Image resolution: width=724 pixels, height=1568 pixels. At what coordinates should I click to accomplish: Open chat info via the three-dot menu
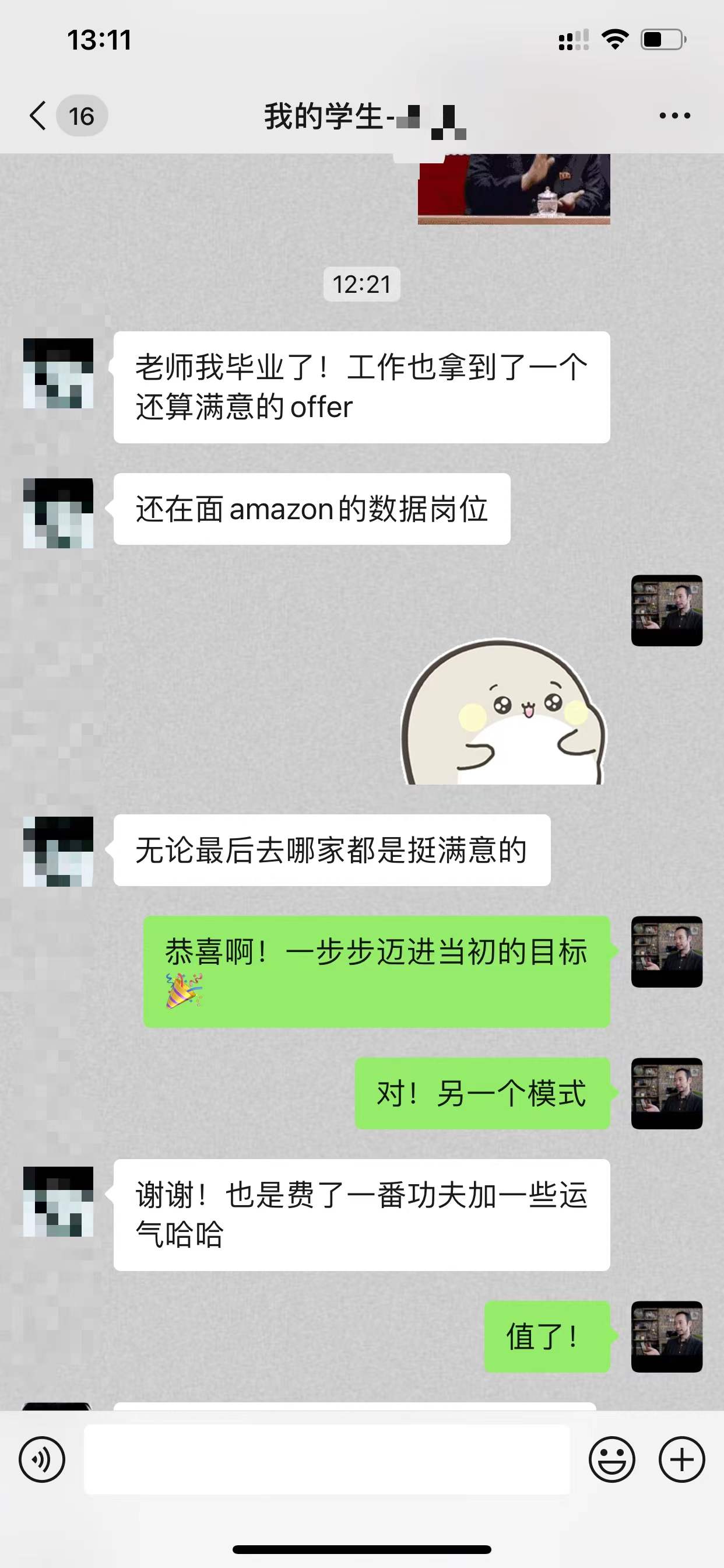click(674, 116)
